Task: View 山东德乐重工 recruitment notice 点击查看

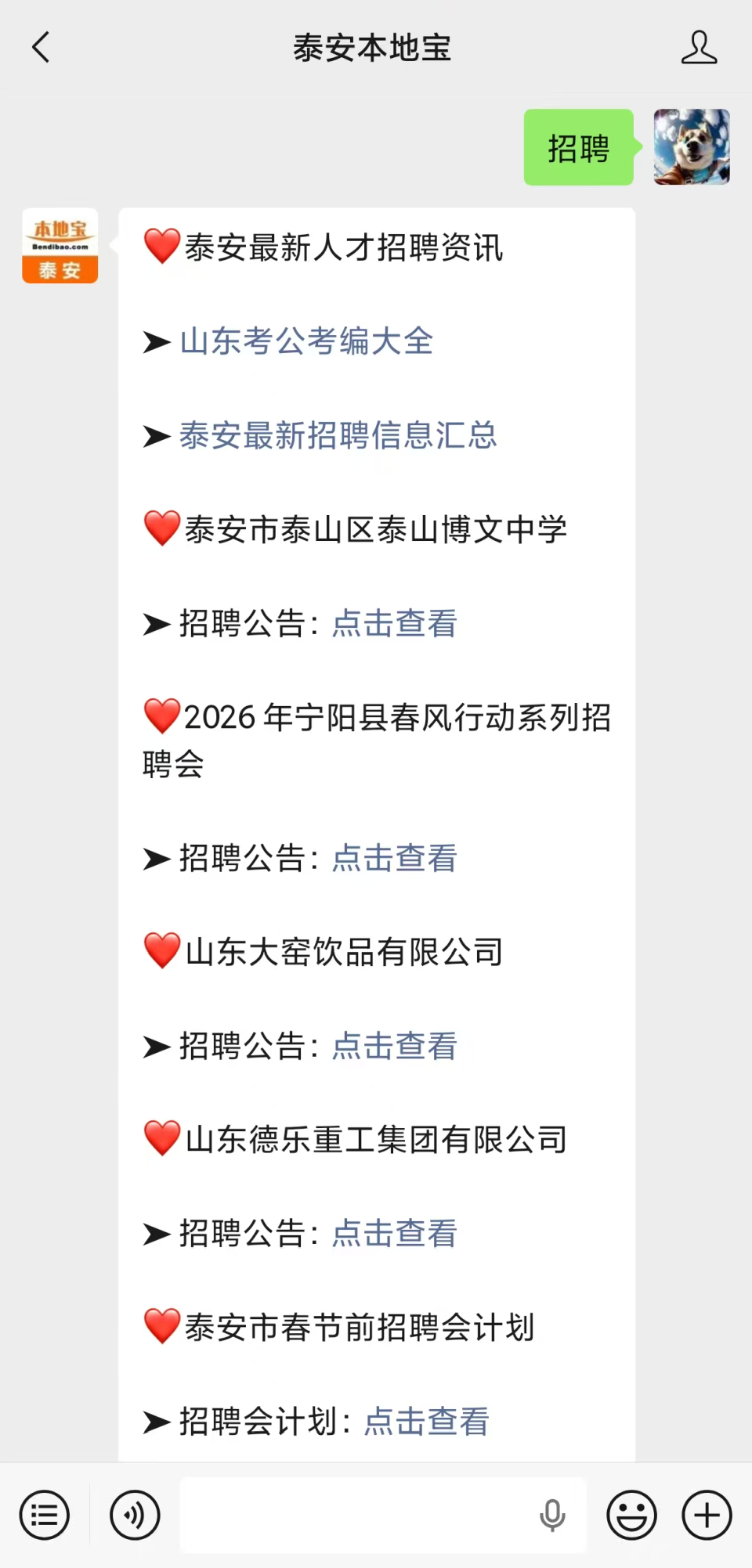Action: tap(392, 1235)
